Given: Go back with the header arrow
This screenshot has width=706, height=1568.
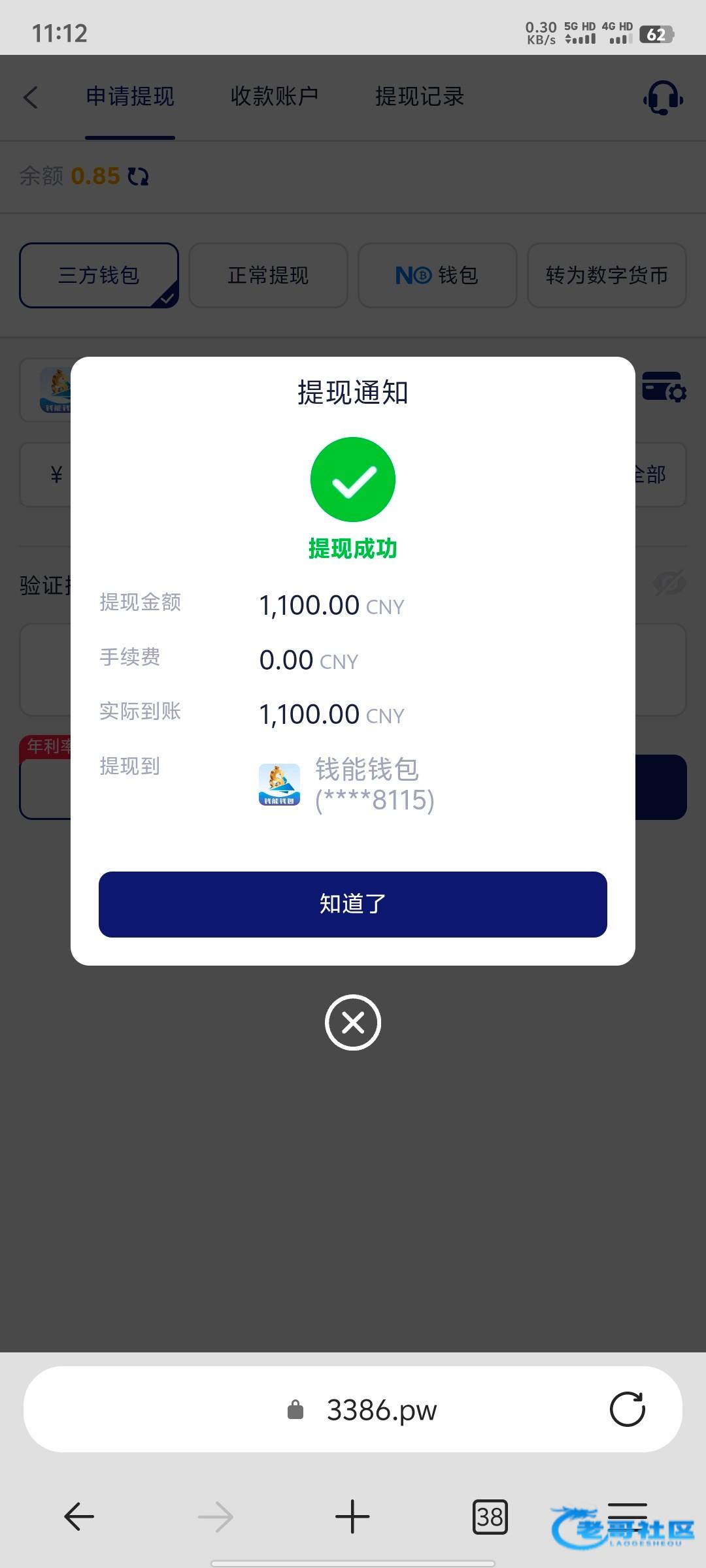Looking at the screenshot, I should (31, 97).
